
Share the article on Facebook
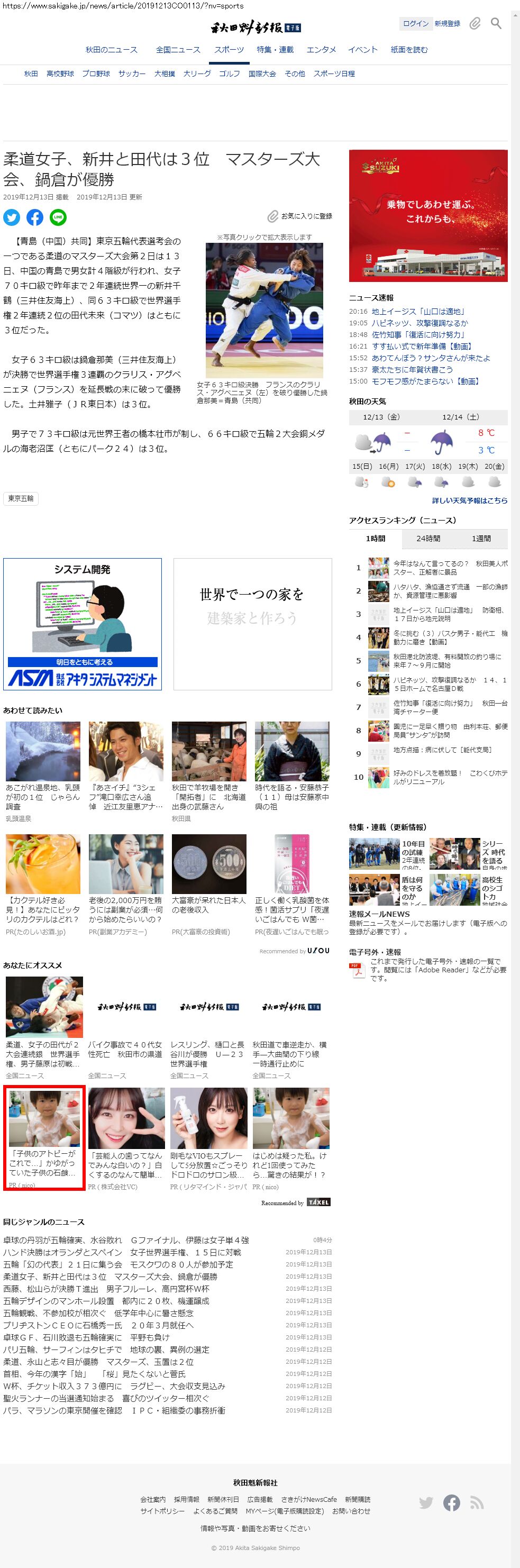(x=35, y=217)
